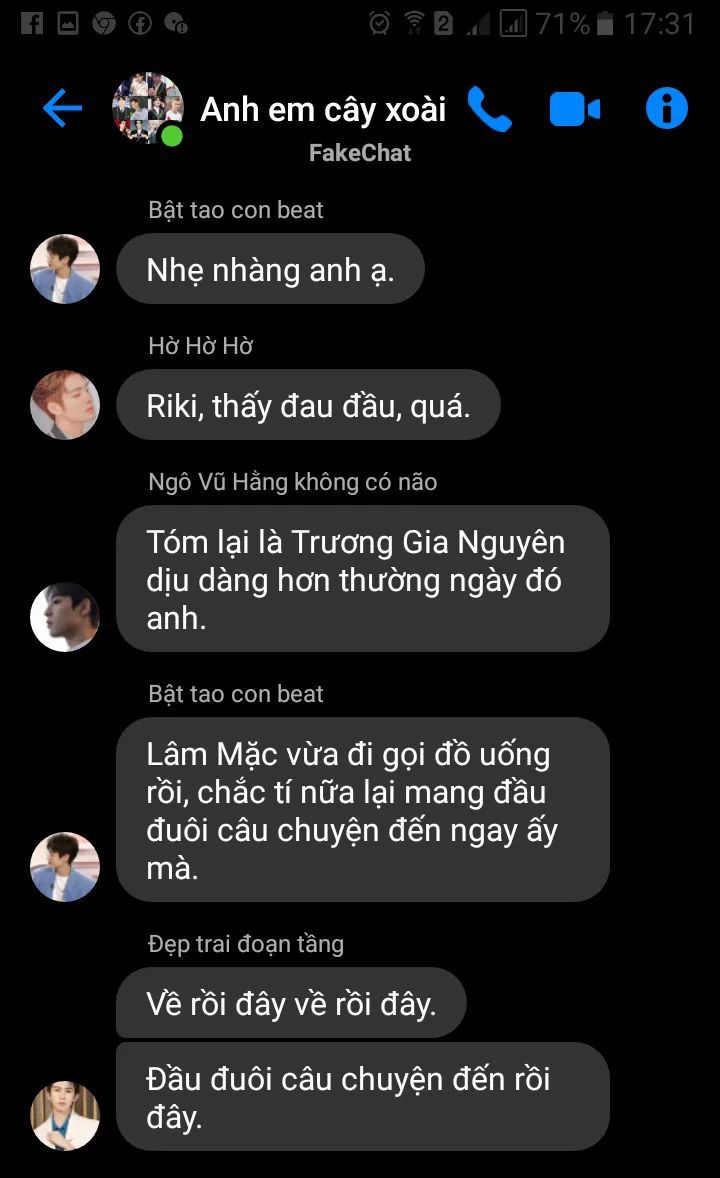720x1178 pixels.
Task: Start a video call with the group
Action: click(x=575, y=109)
